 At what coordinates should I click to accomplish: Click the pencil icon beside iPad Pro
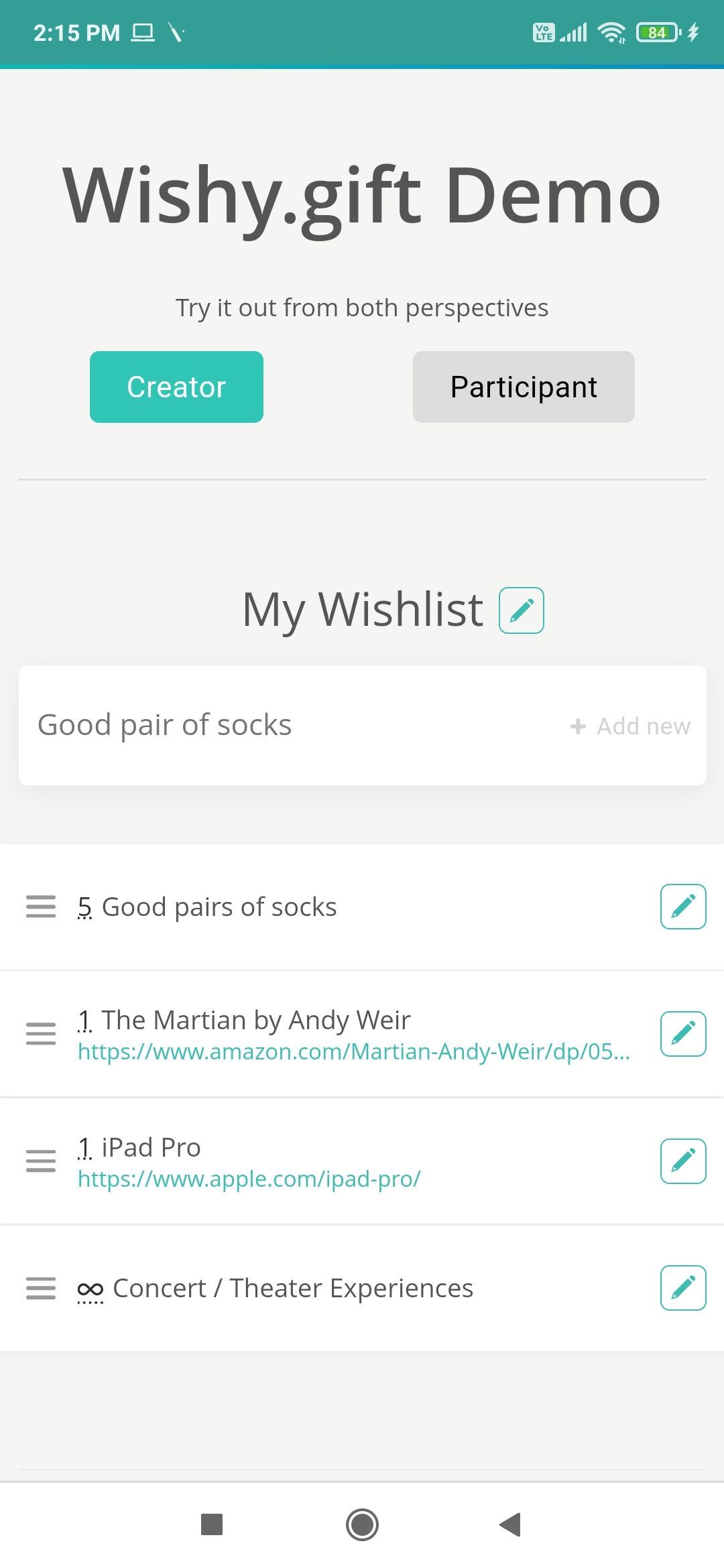682,1161
